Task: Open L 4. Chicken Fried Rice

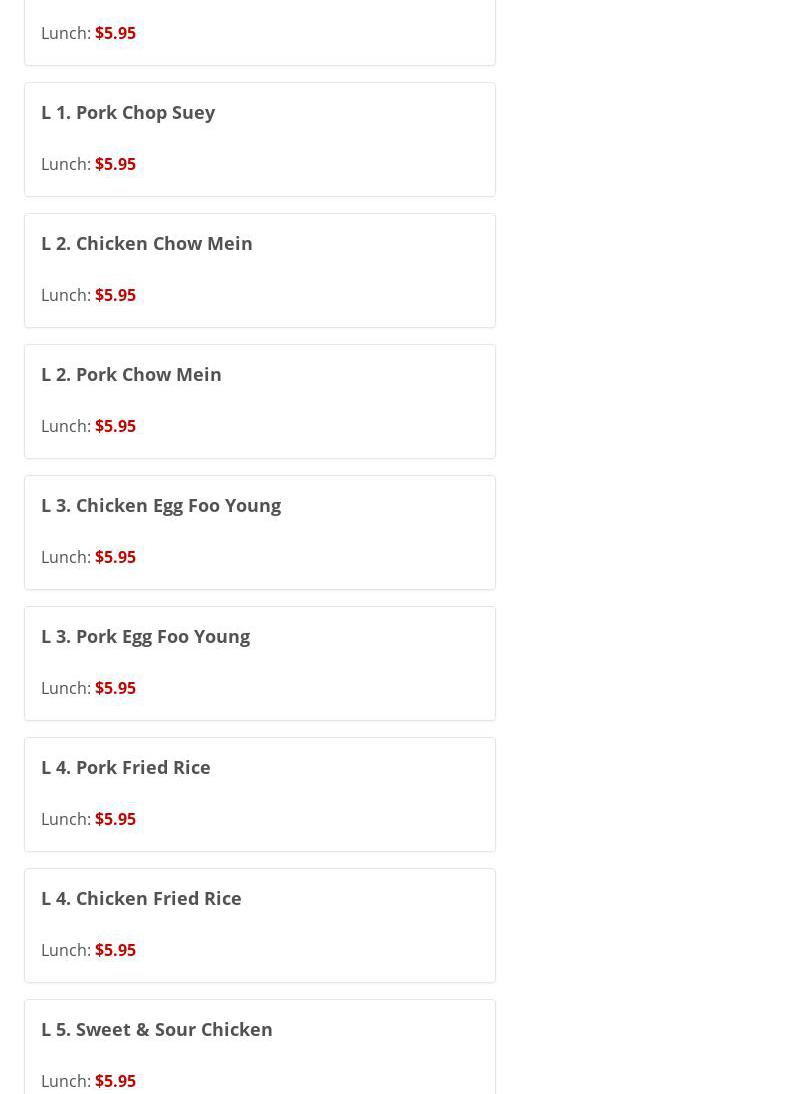Action: (x=141, y=899)
